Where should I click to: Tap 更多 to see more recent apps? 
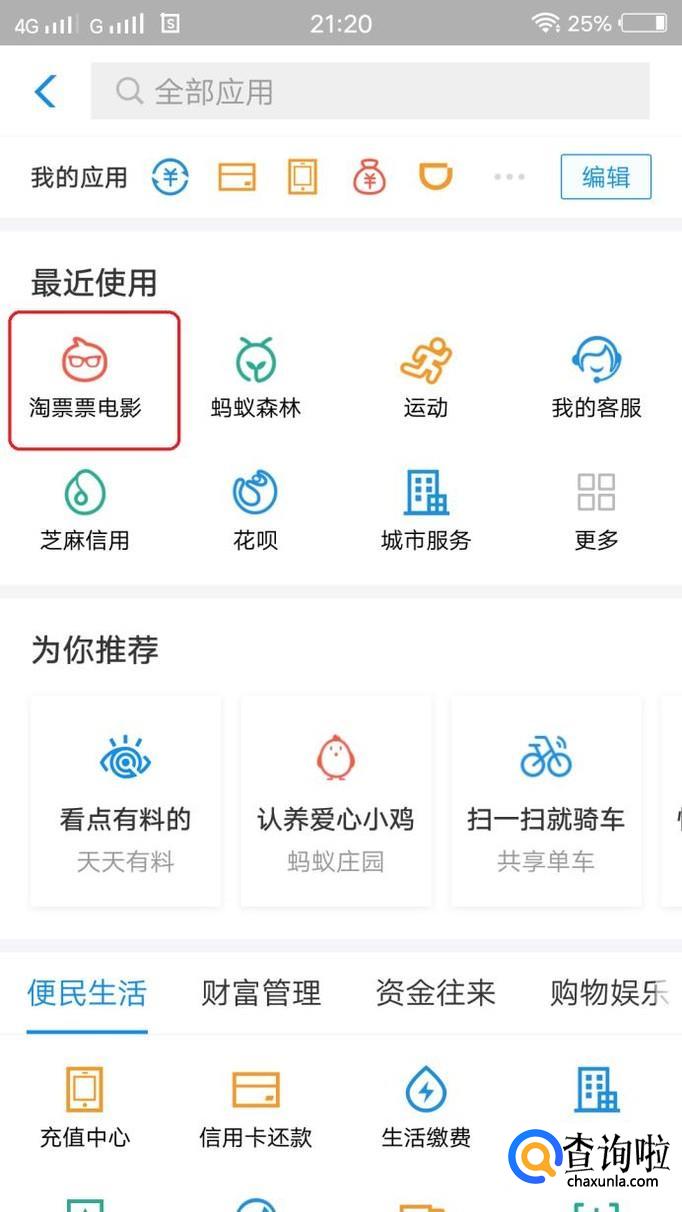click(596, 512)
